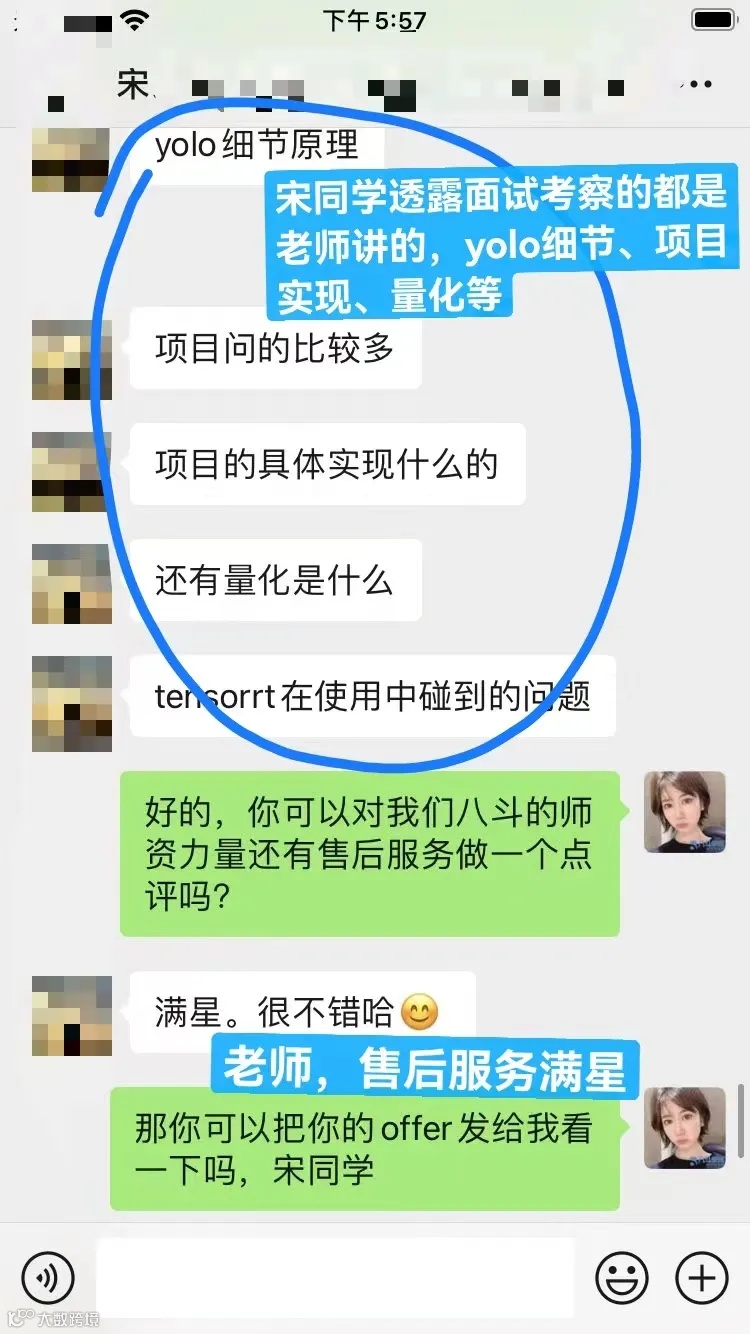Image resolution: width=750 pixels, height=1334 pixels.
Task: Tap the plus icon to add attachments
Action: (x=700, y=1277)
